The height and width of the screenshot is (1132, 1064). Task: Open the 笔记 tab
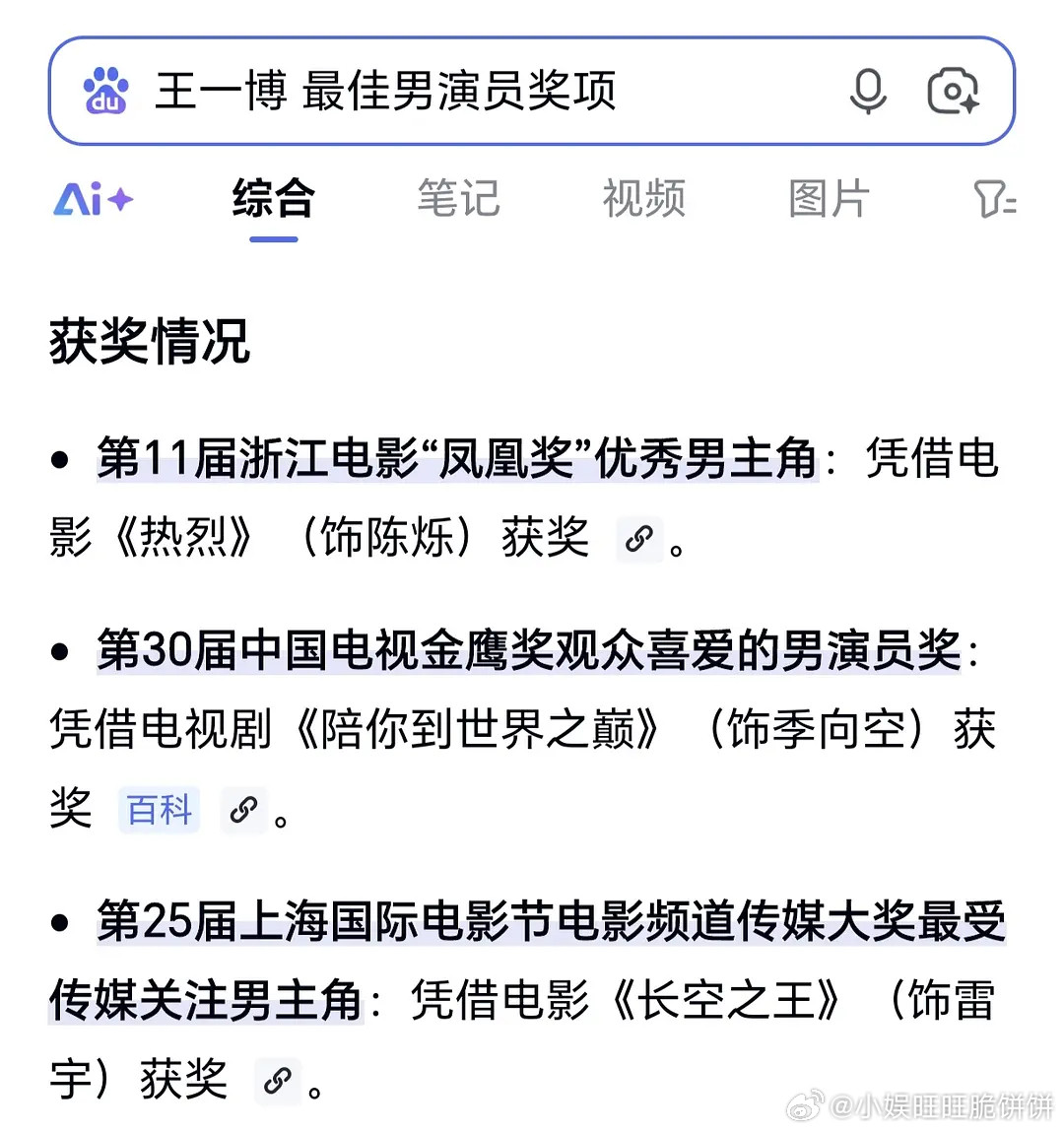point(458,198)
